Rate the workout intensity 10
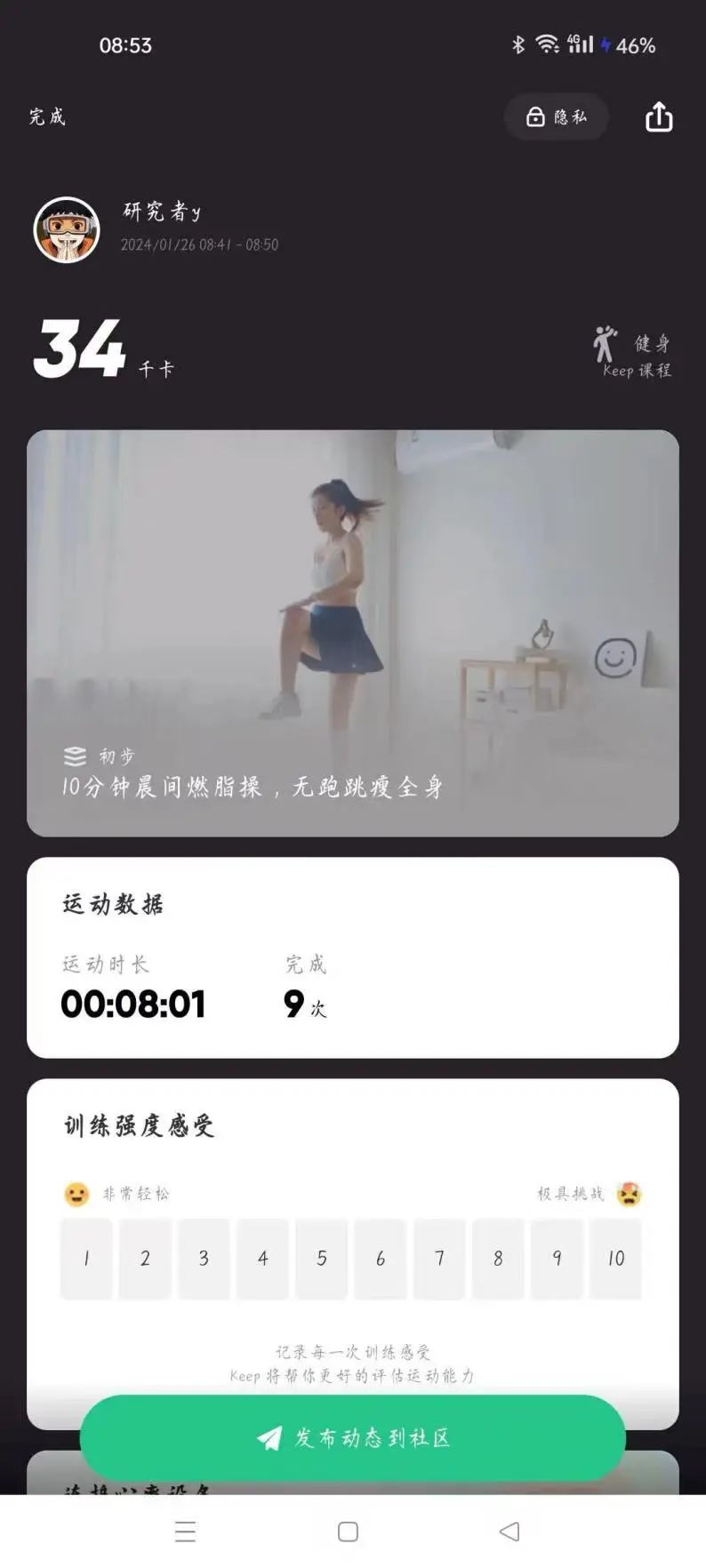 point(615,1258)
